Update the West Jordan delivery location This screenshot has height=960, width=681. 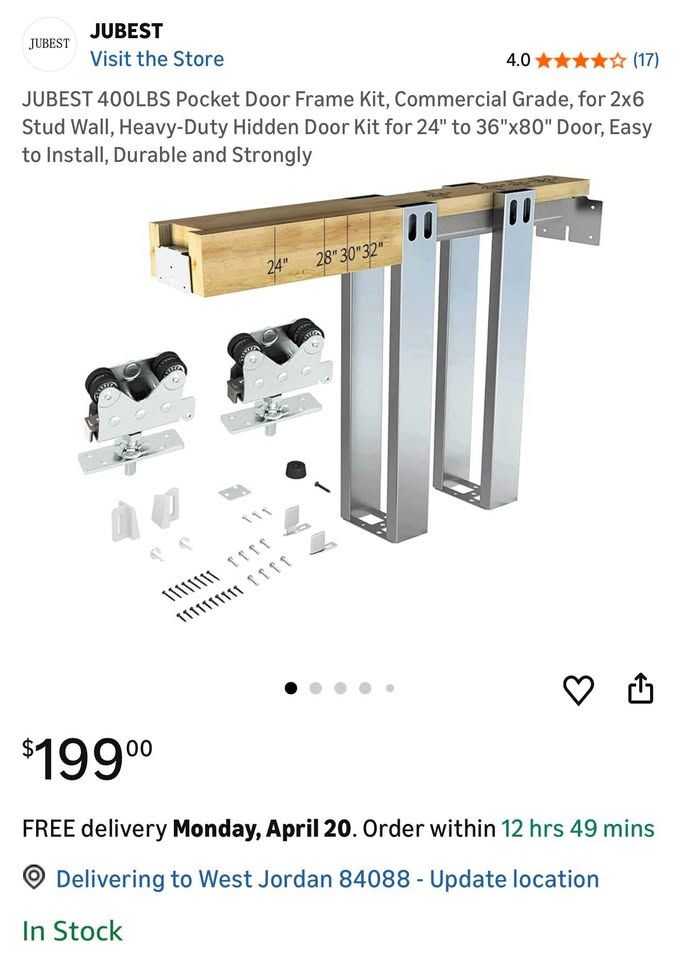[x=327, y=879]
